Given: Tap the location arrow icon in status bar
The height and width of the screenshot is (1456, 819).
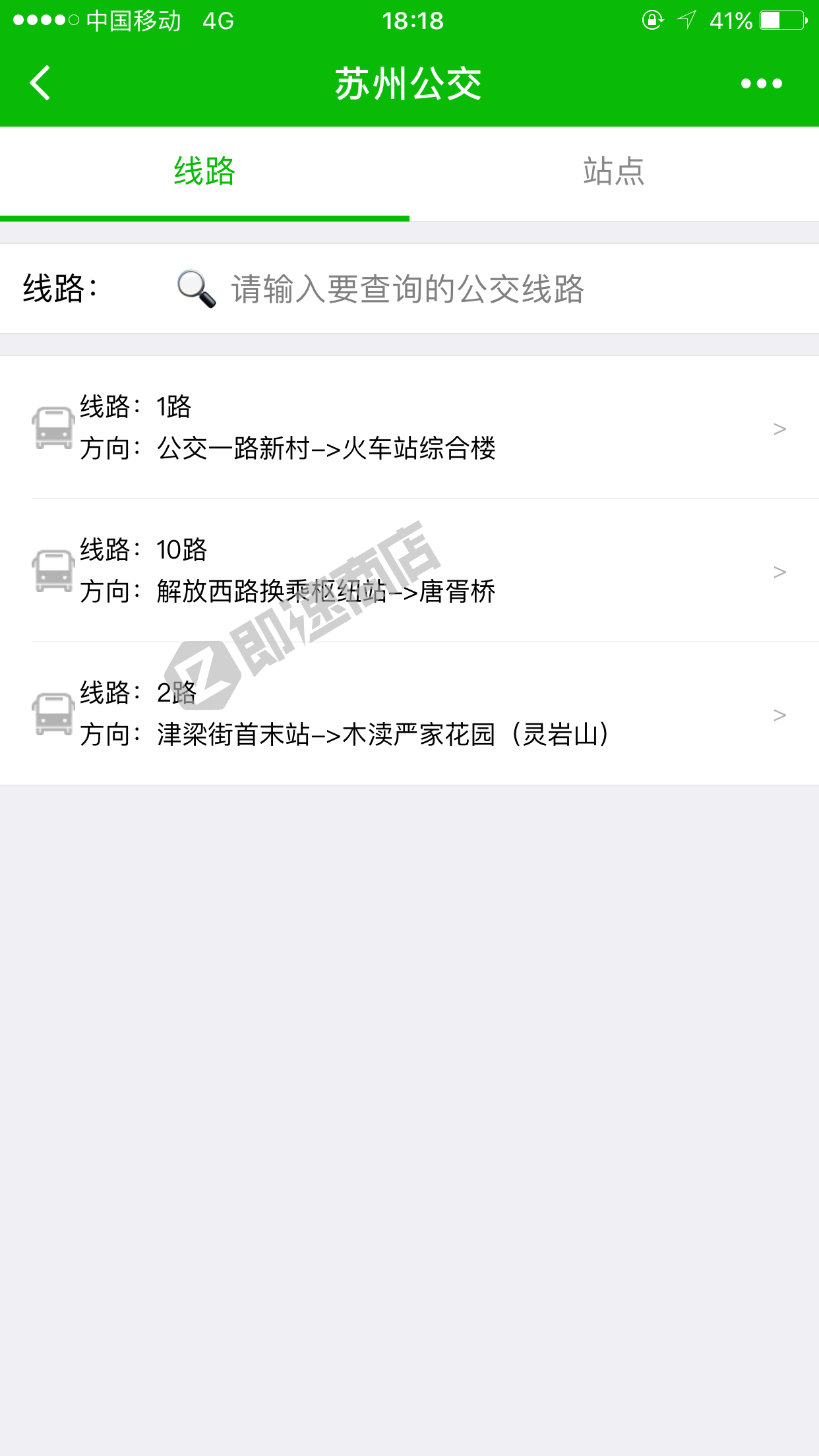Looking at the screenshot, I should 686,21.
